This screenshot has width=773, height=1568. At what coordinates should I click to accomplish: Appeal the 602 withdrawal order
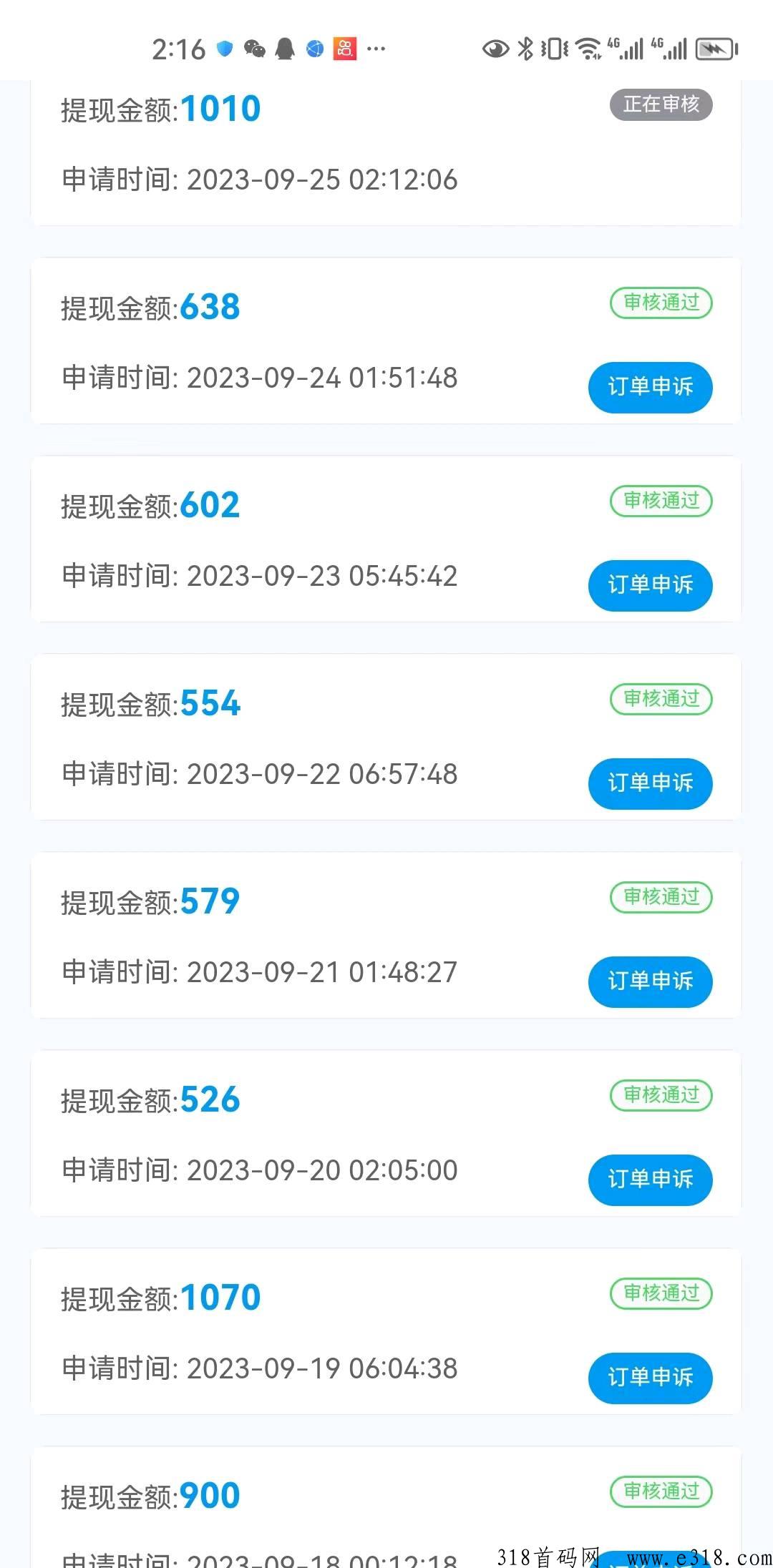(x=650, y=585)
